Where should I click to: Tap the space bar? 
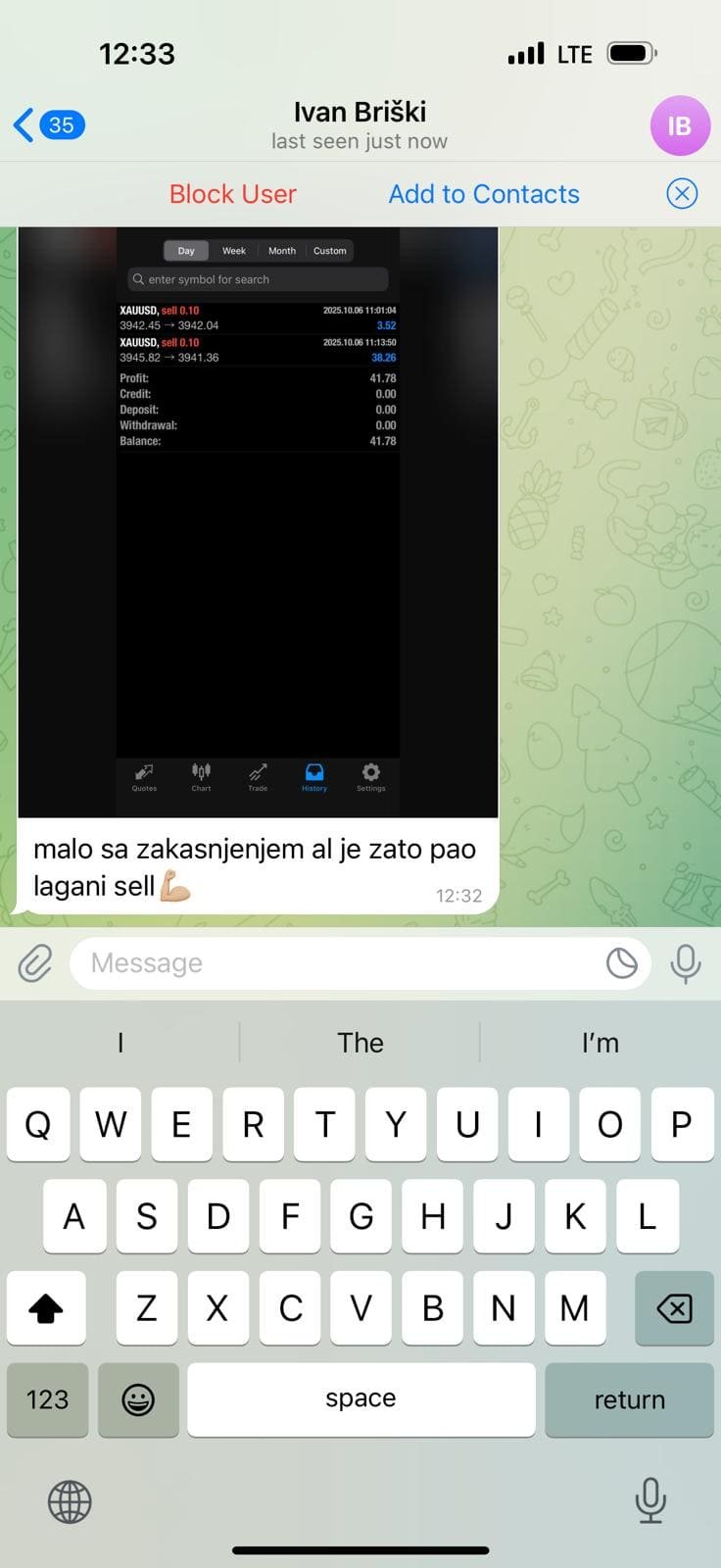click(360, 1399)
